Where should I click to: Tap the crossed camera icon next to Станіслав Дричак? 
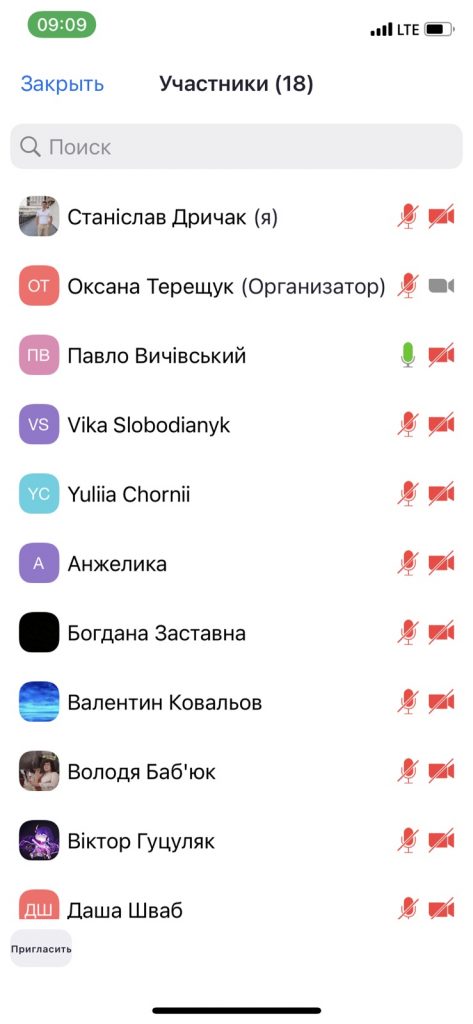click(x=442, y=217)
